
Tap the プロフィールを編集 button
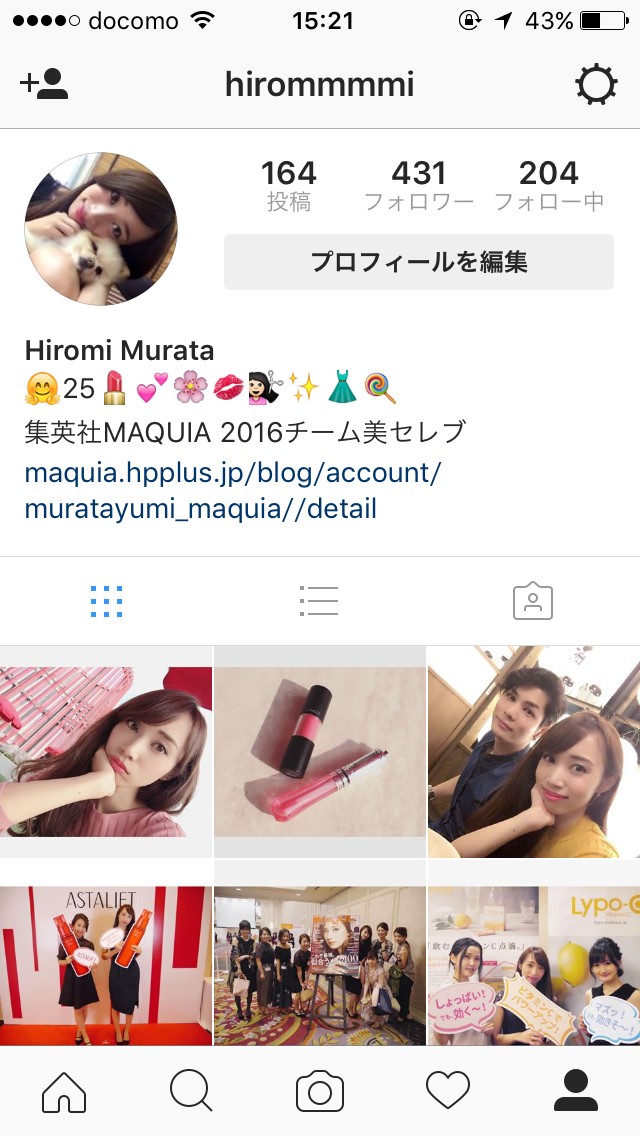[x=418, y=262]
